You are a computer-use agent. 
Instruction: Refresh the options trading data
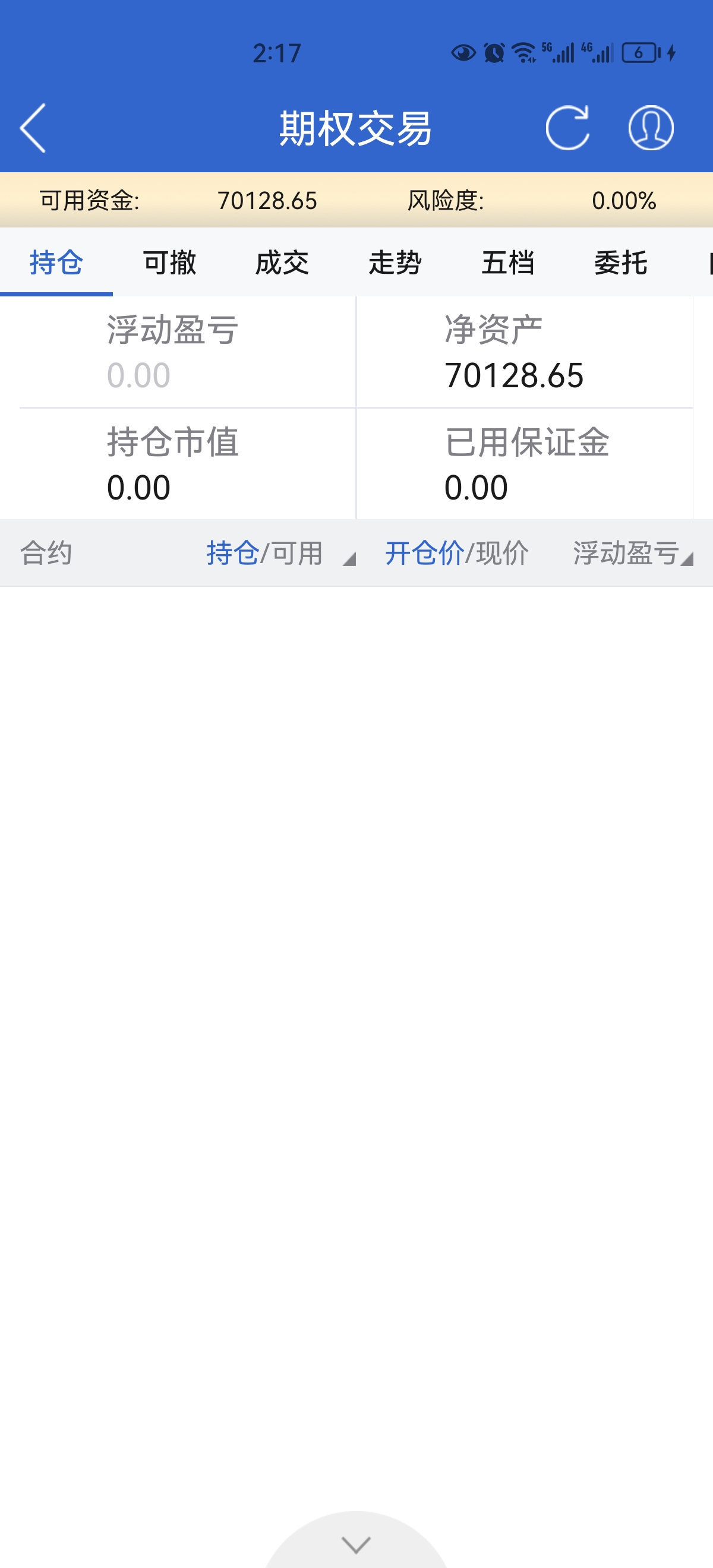point(567,128)
